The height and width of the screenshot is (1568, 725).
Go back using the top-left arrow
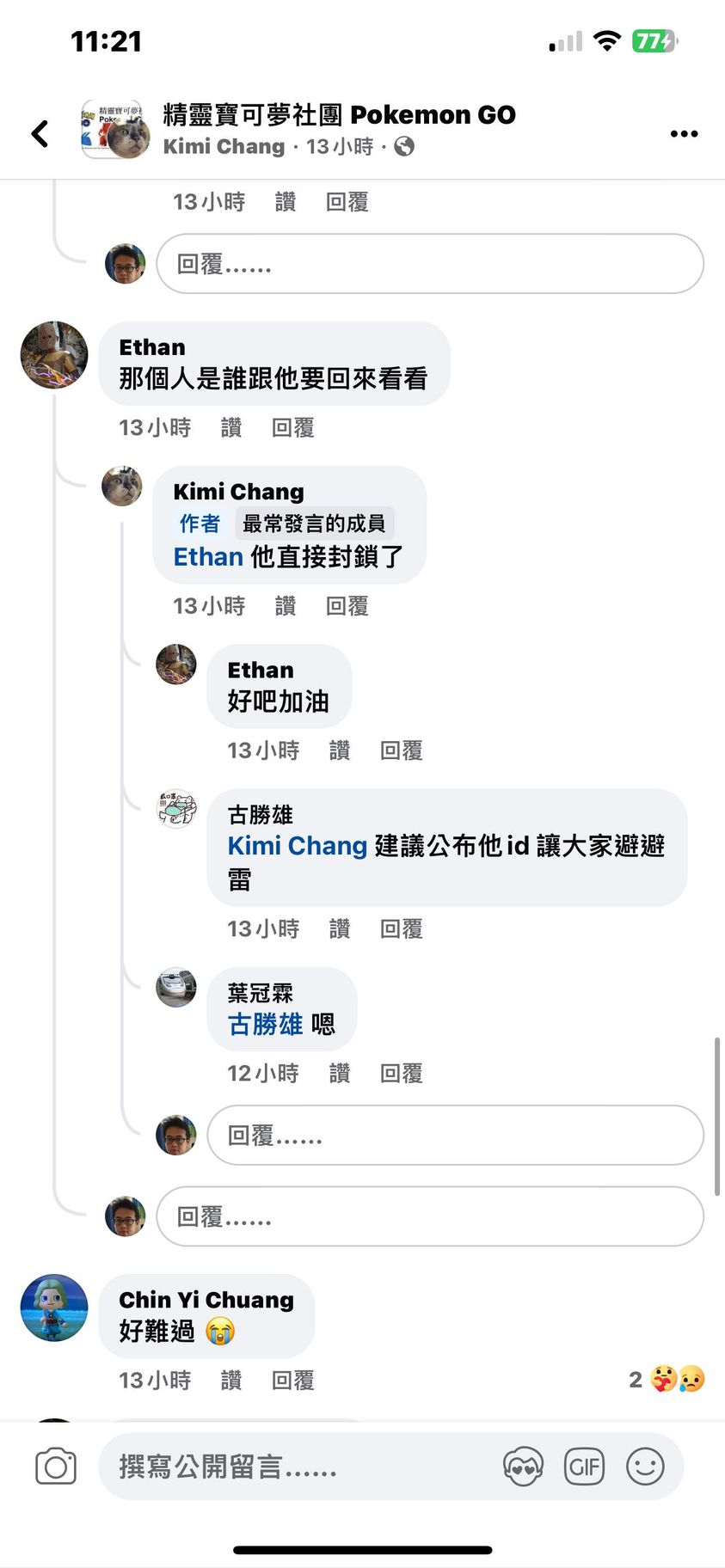click(40, 133)
